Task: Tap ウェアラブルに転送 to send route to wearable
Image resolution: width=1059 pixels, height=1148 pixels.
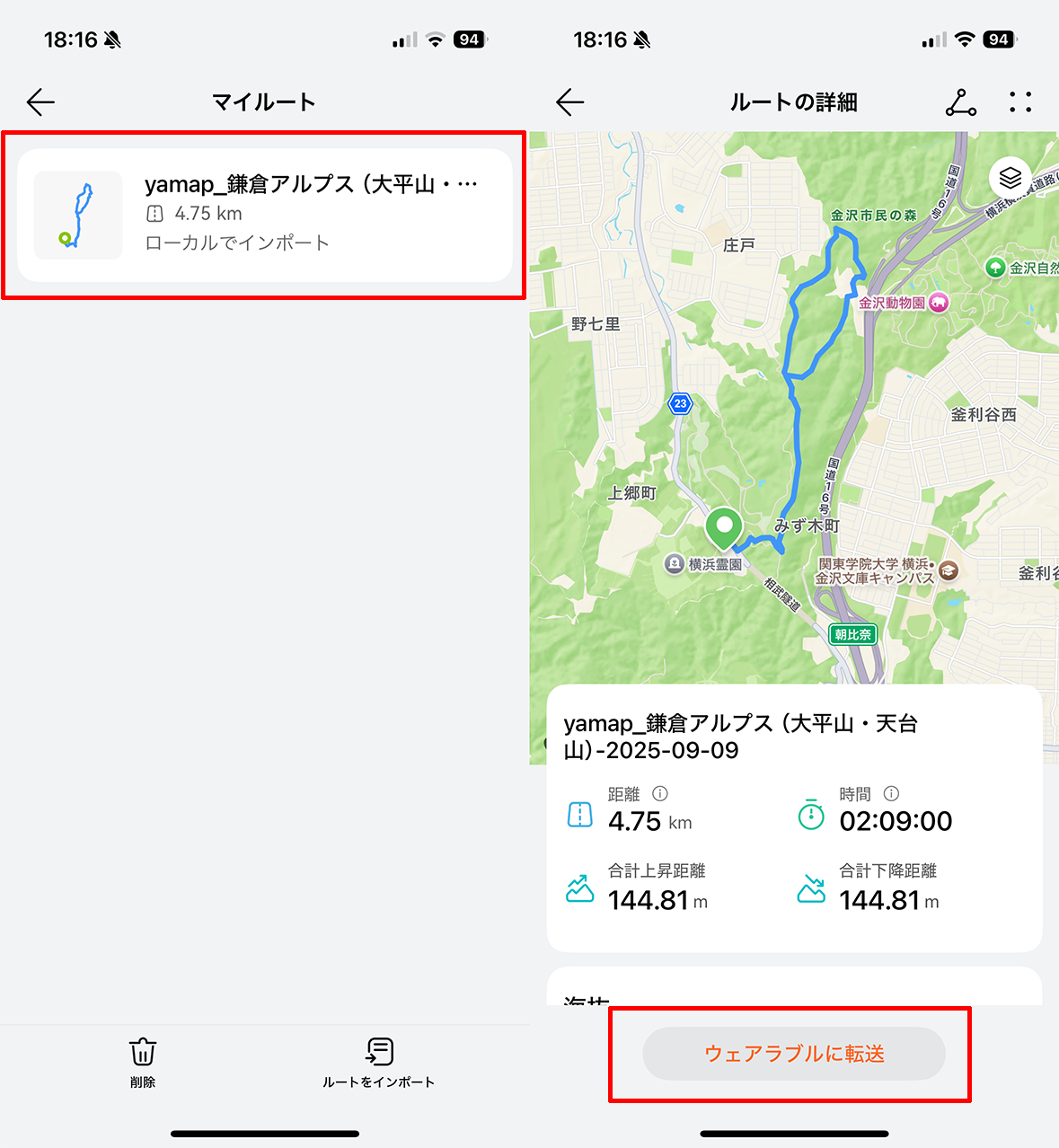Action: [x=793, y=1054]
